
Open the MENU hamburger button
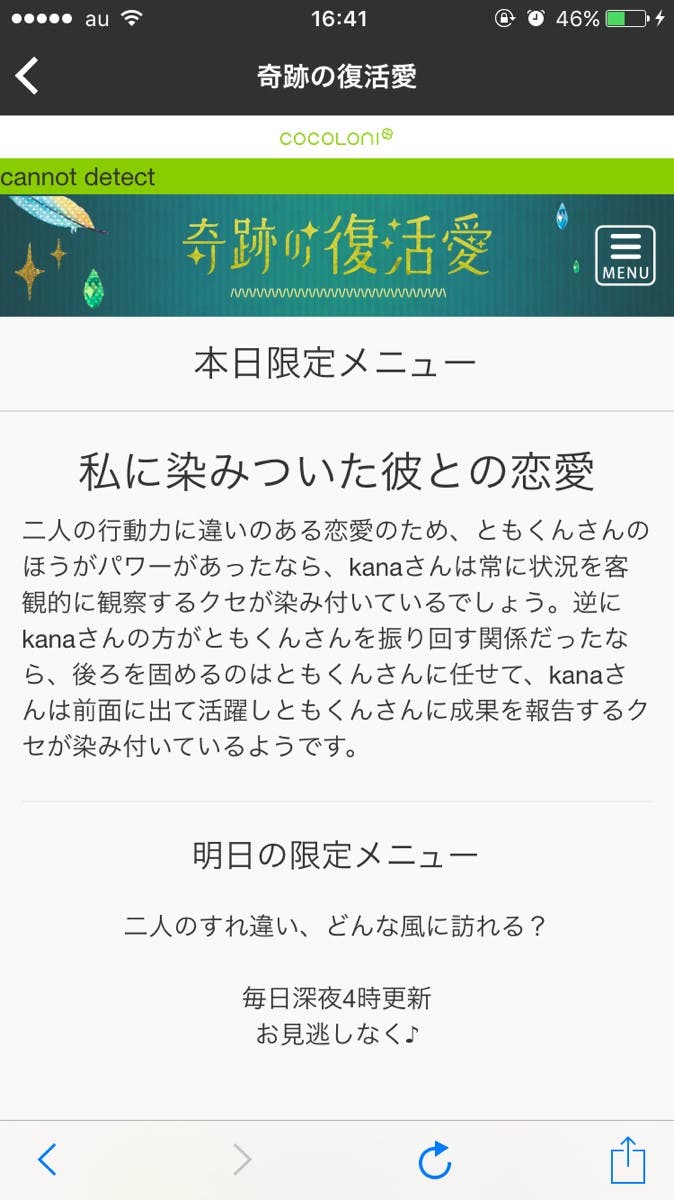tap(625, 256)
